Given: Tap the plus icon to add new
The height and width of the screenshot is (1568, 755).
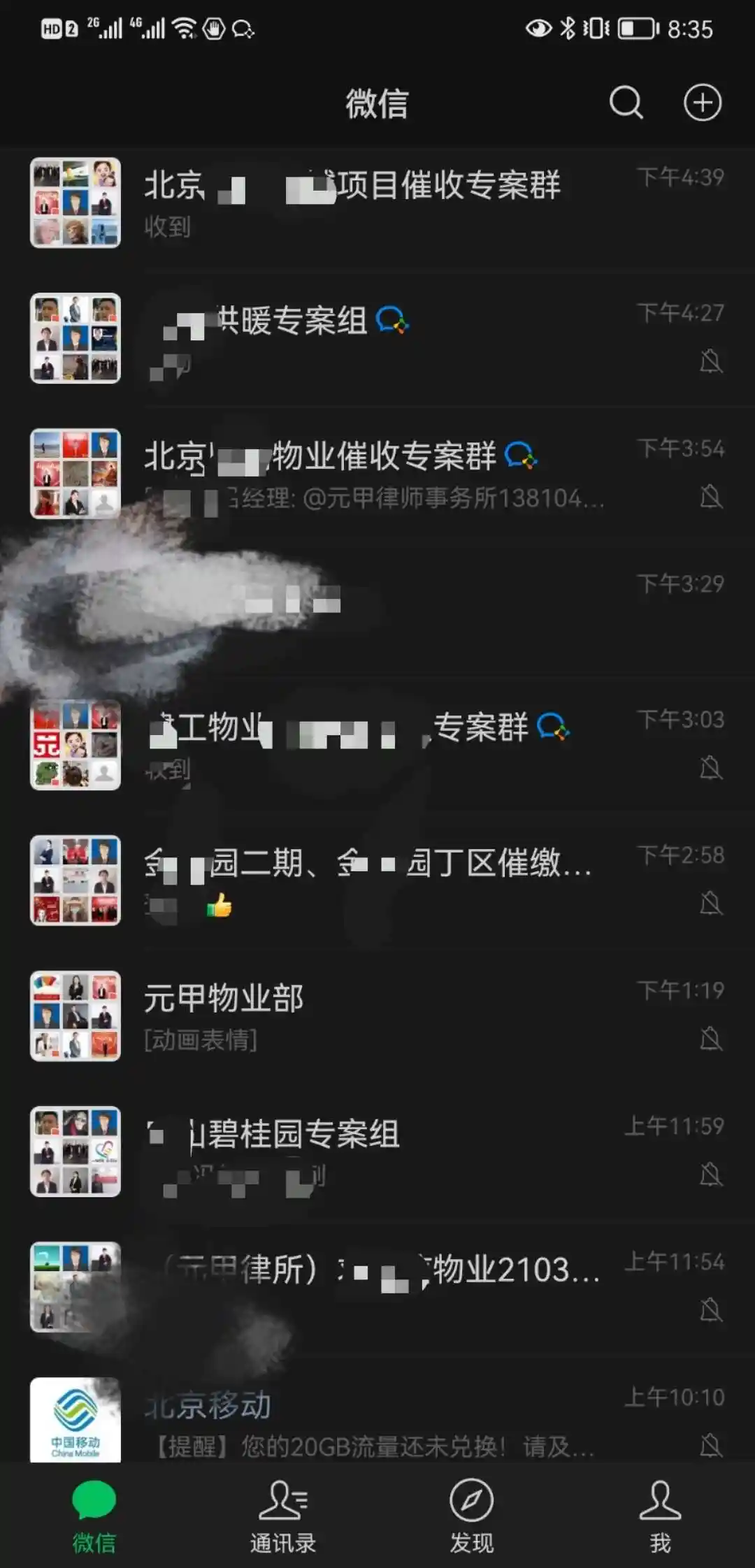Looking at the screenshot, I should tap(702, 103).
